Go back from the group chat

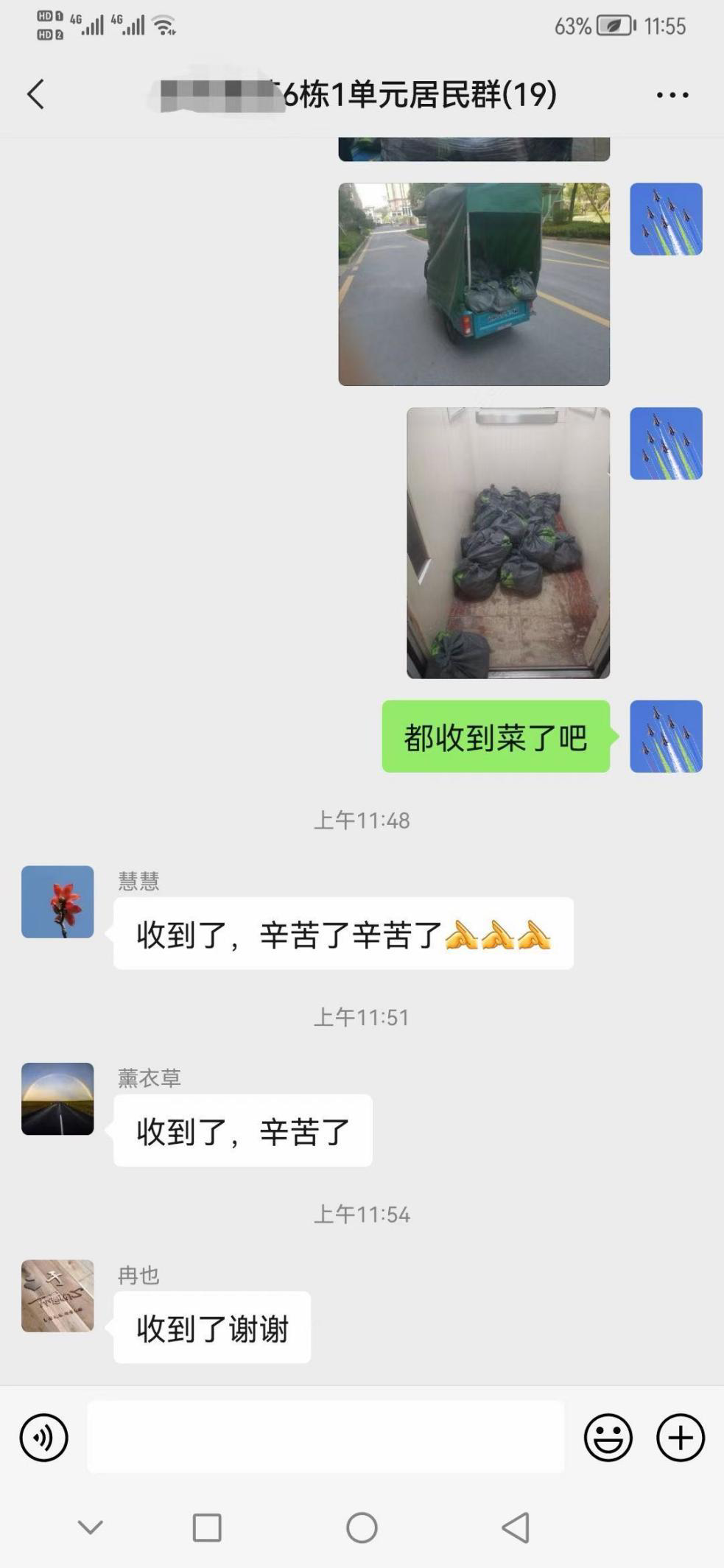tap(35, 94)
